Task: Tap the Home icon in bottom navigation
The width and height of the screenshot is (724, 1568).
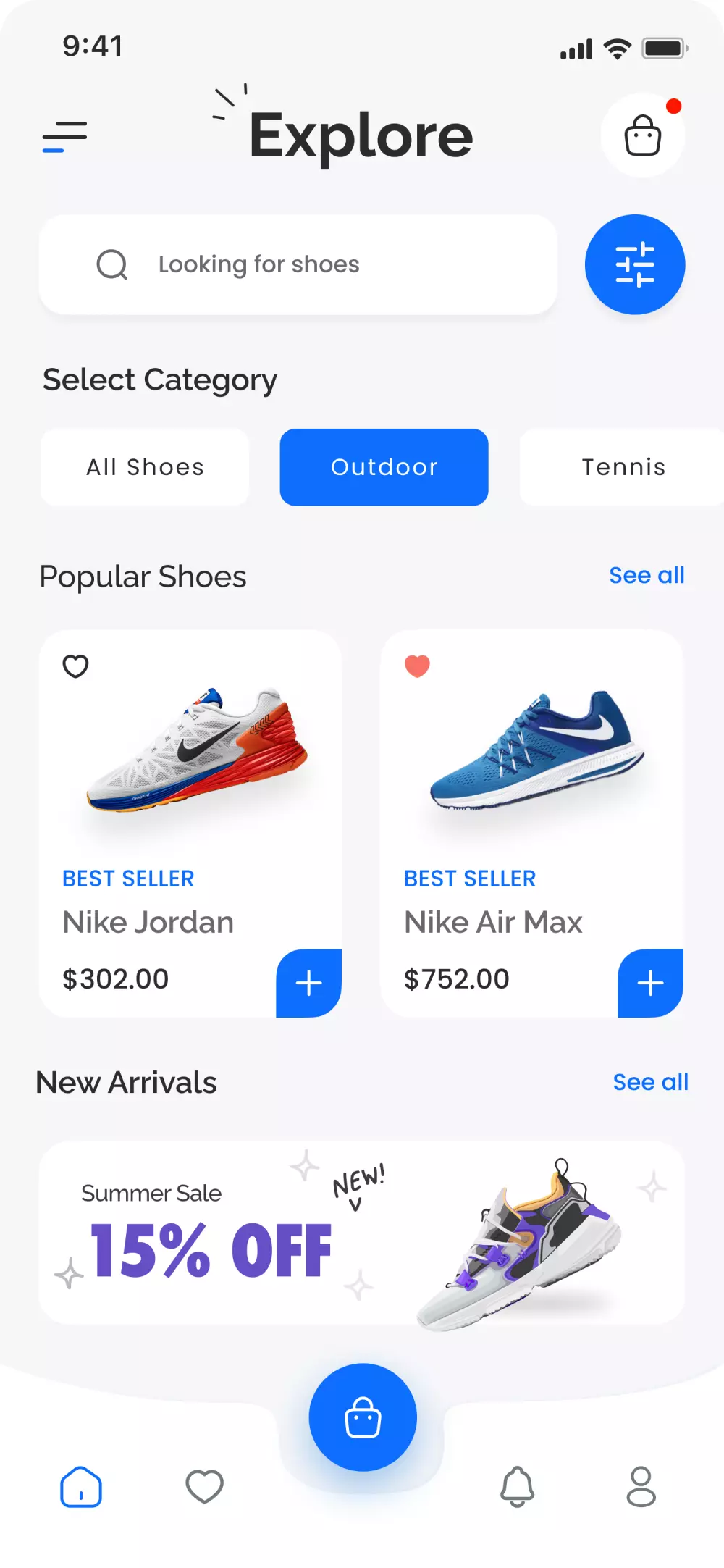Action: [x=80, y=1486]
